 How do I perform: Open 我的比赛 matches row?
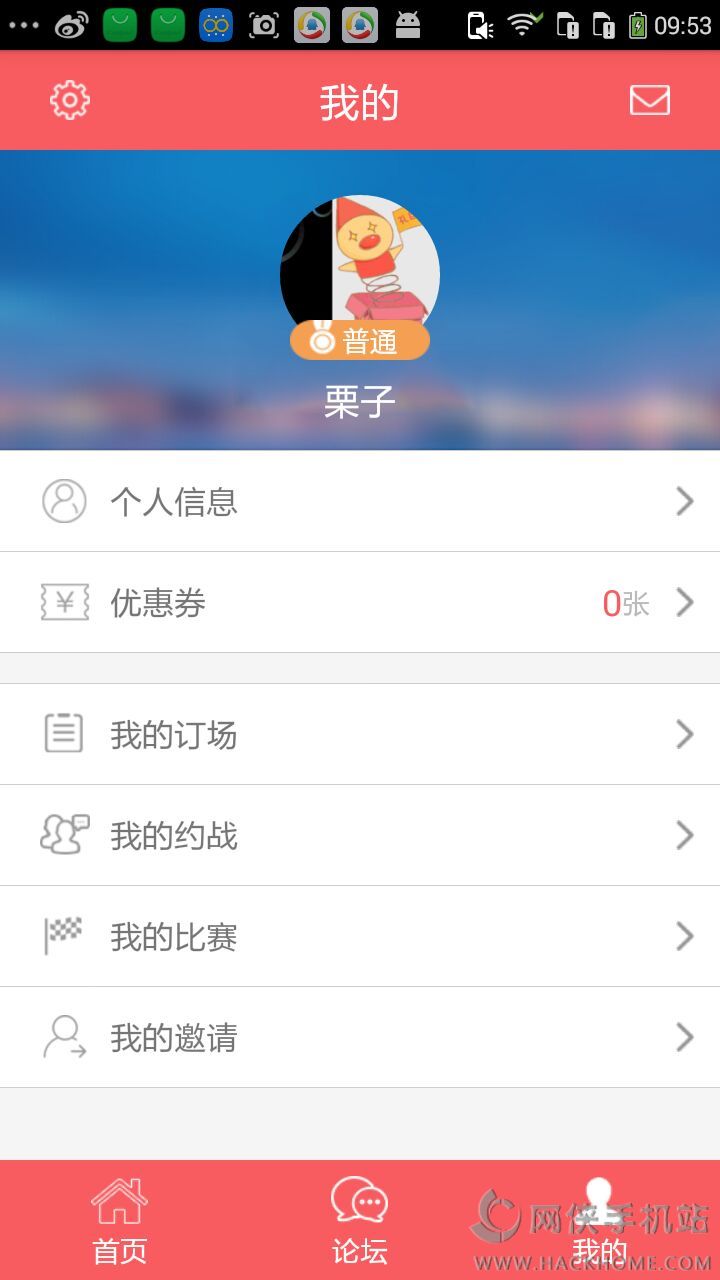tap(360, 936)
